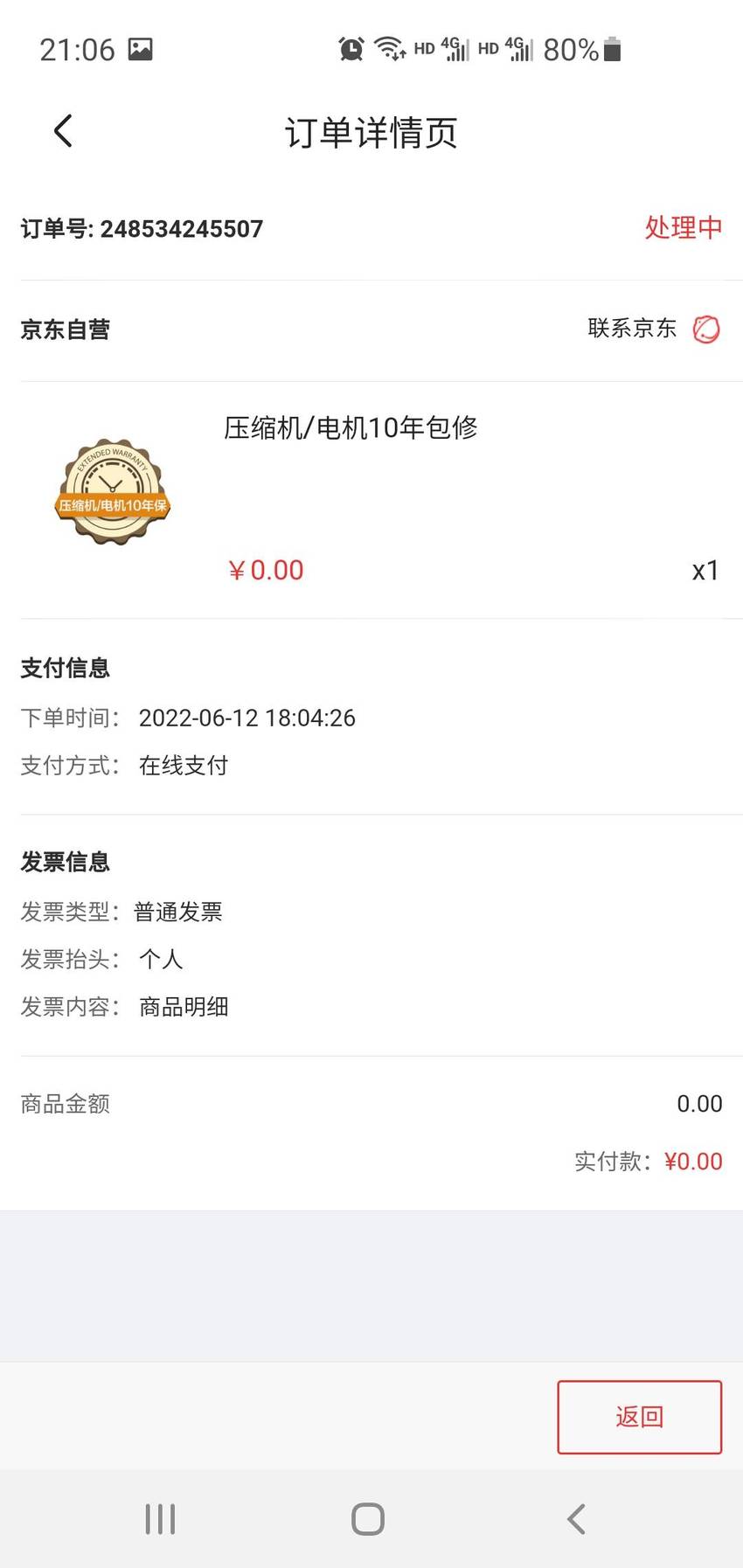Viewport: 743px width, 1568px height.
Task: Tap the red 返回 button
Action: [640, 1417]
